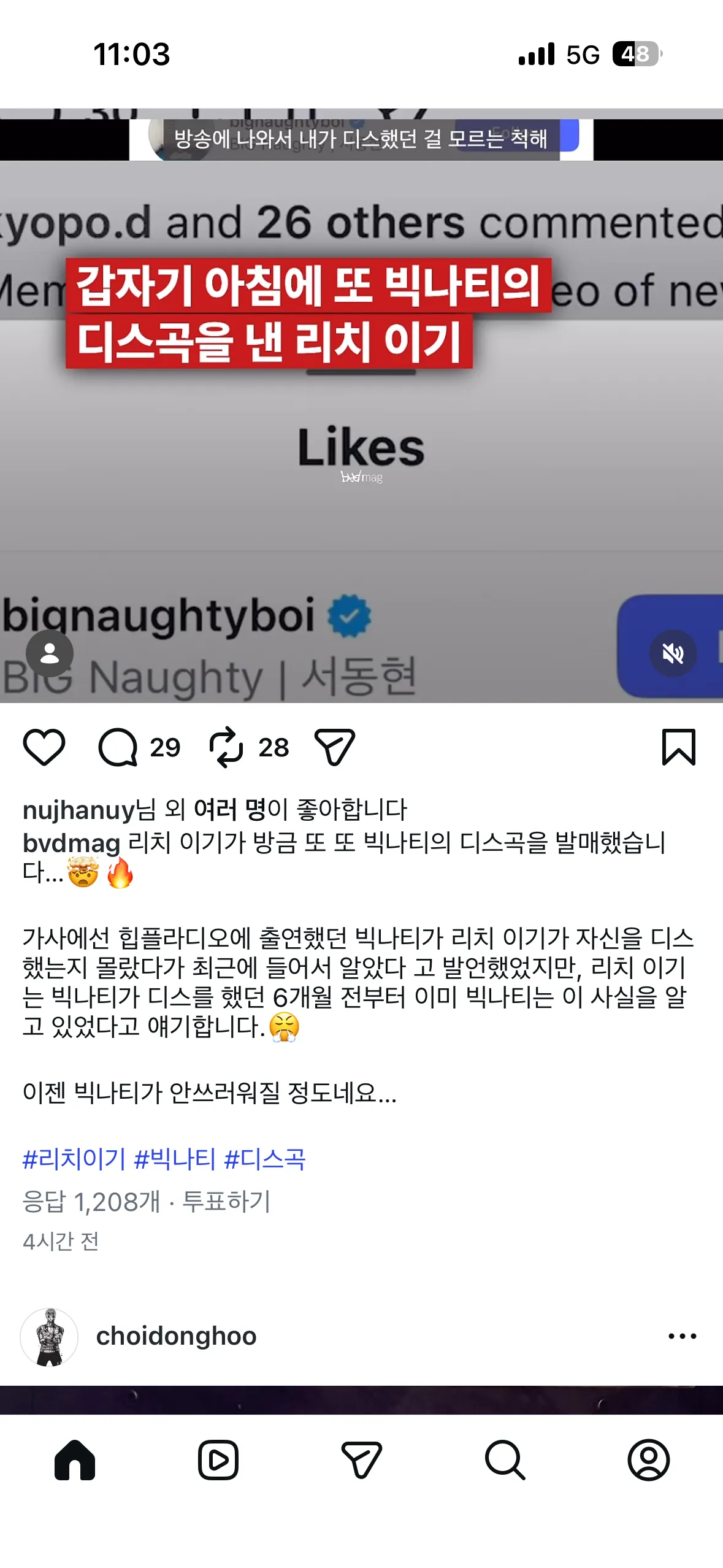This screenshot has height=1568, width=723.
Task: Share the bvdmag post via paper plane
Action: tap(335, 747)
